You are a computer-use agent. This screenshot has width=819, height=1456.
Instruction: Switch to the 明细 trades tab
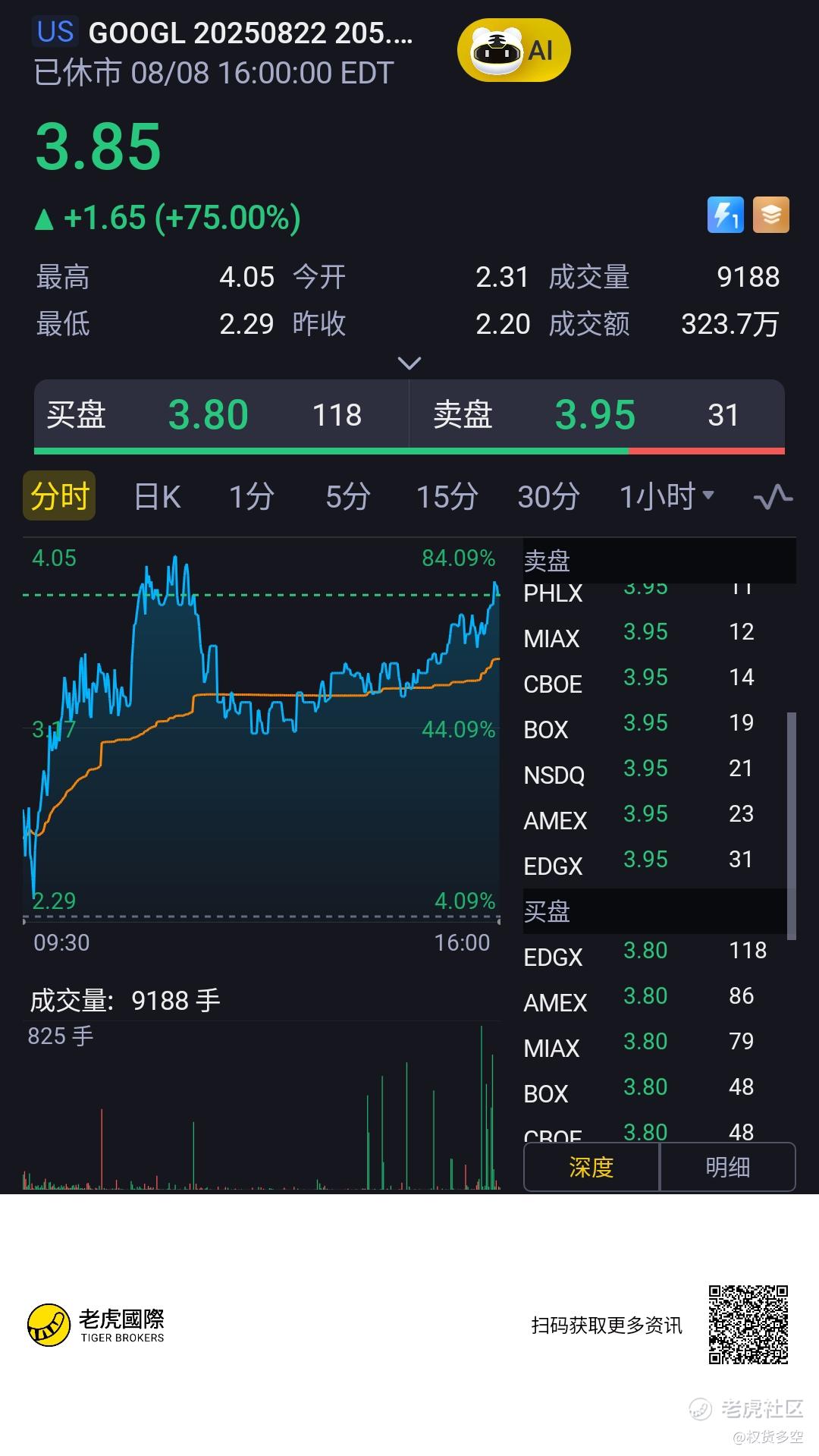click(728, 1167)
